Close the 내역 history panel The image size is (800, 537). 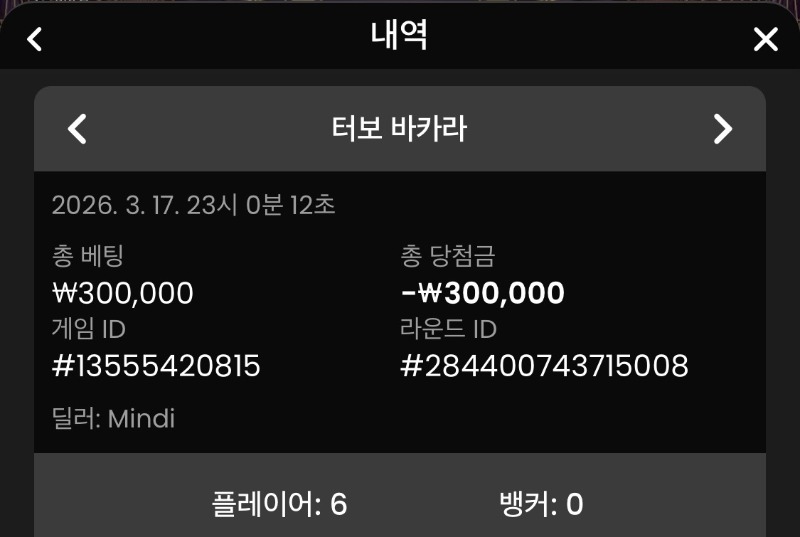click(765, 39)
